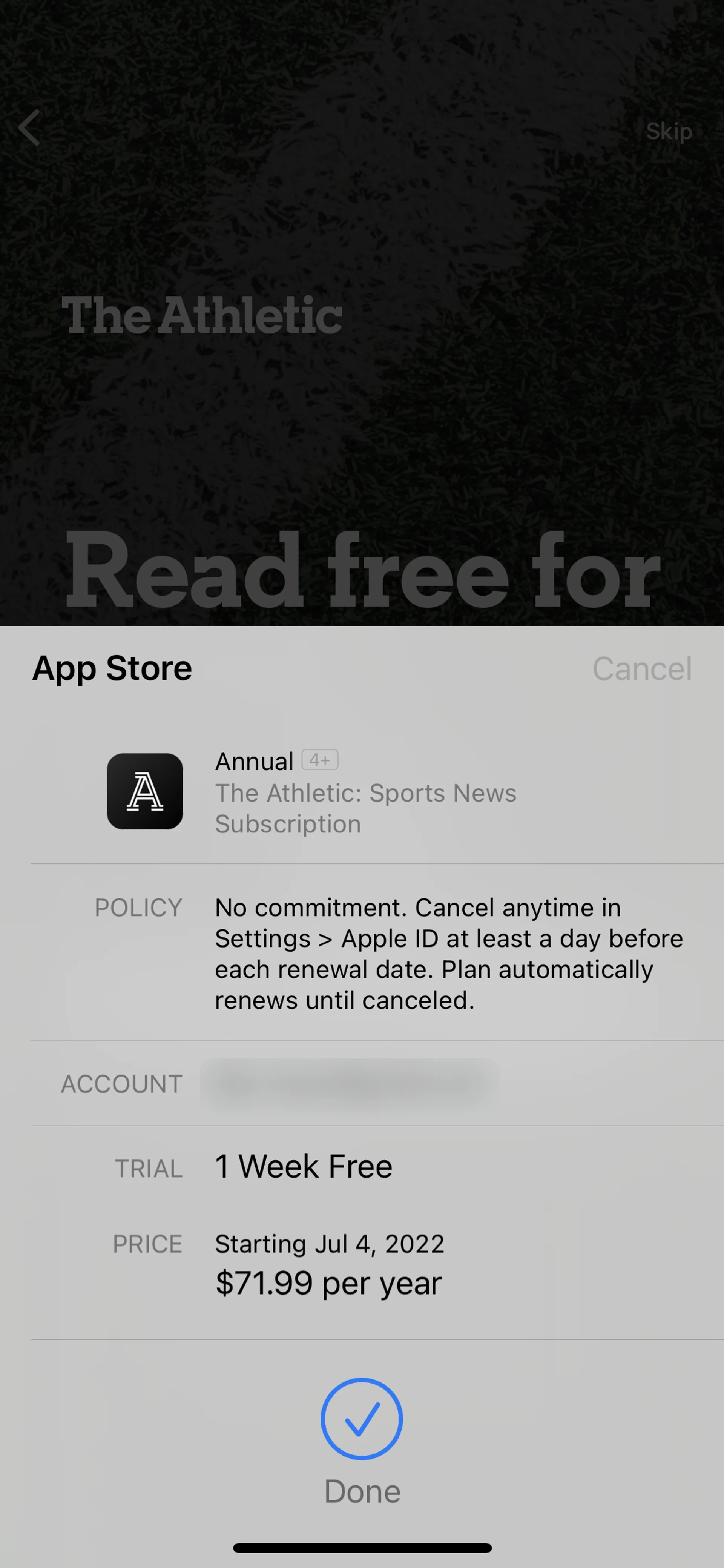
Task: Cancel the App Store subscription sheet
Action: coord(641,669)
